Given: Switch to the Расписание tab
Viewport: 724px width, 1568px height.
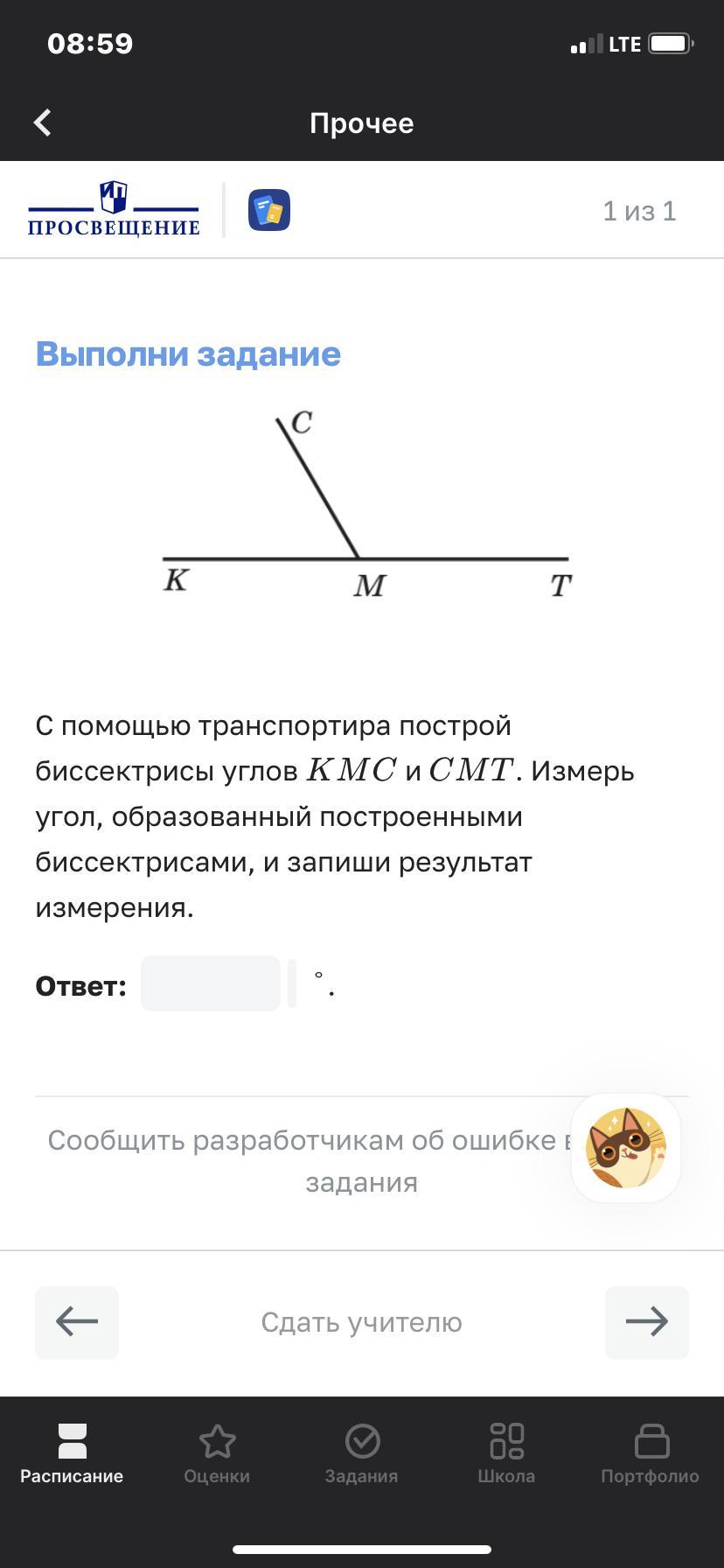Looking at the screenshot, I should (x=72, y=1453).
